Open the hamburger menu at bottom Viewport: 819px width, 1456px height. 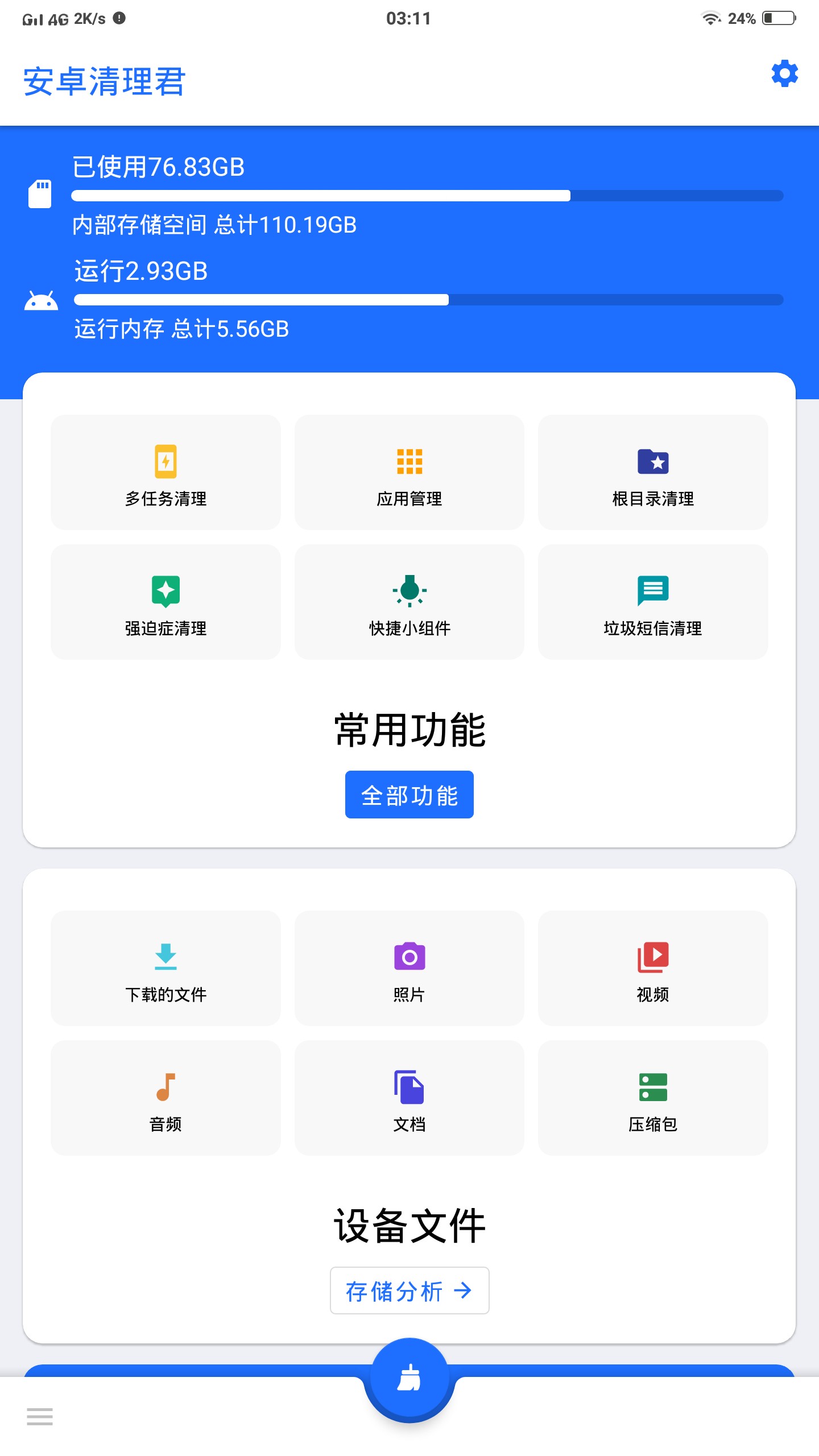(40, 1416)
